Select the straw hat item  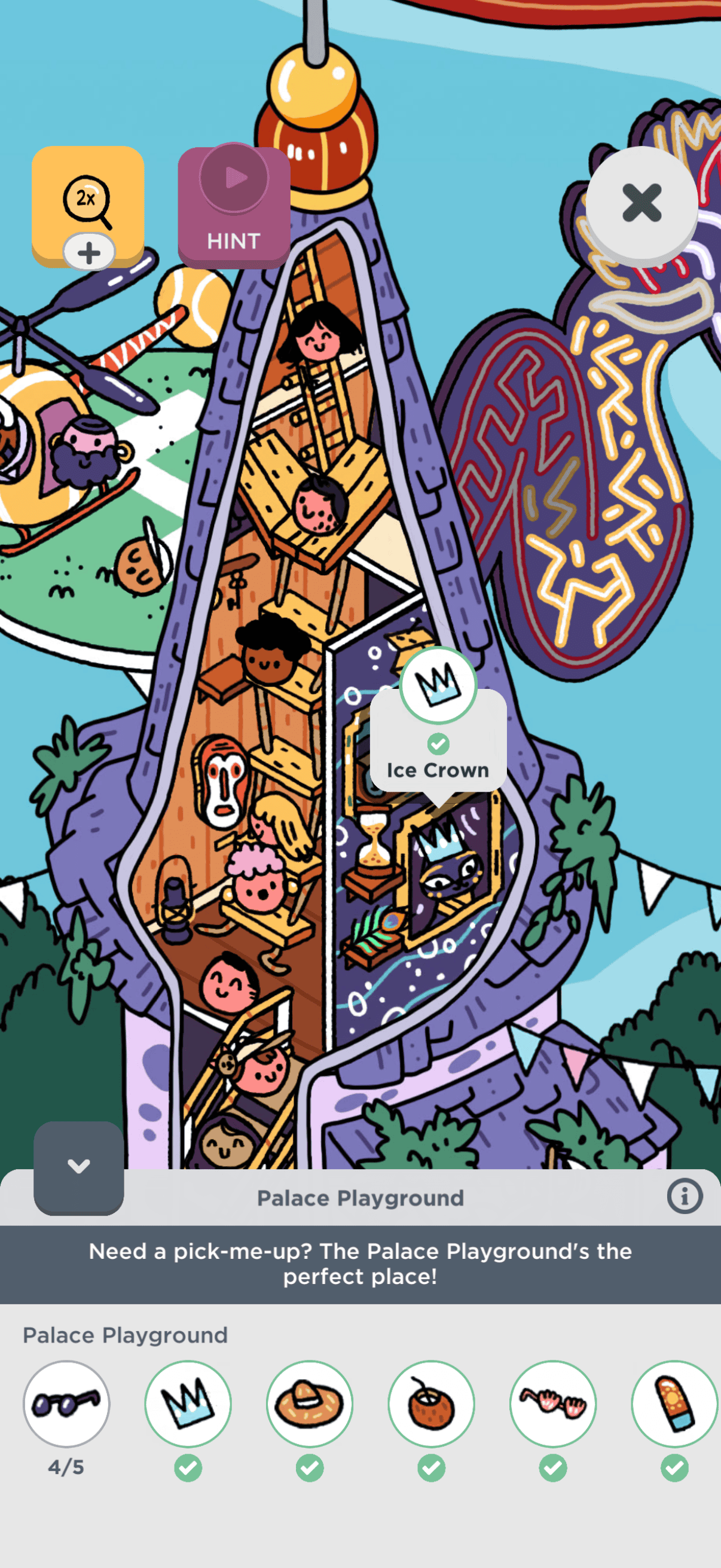pyautogui.click(x=310, y=1404)
